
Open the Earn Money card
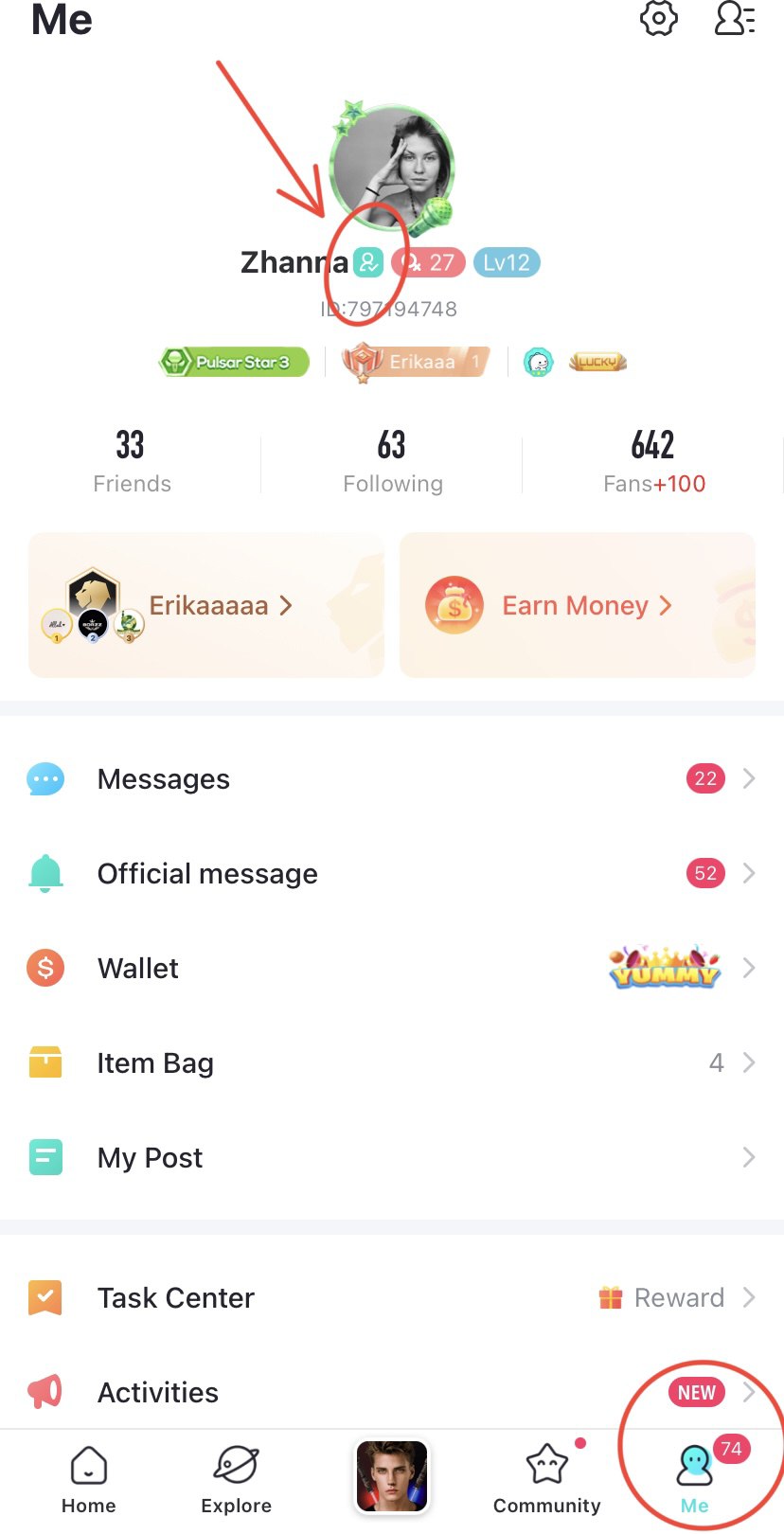[x=577, y=605]
